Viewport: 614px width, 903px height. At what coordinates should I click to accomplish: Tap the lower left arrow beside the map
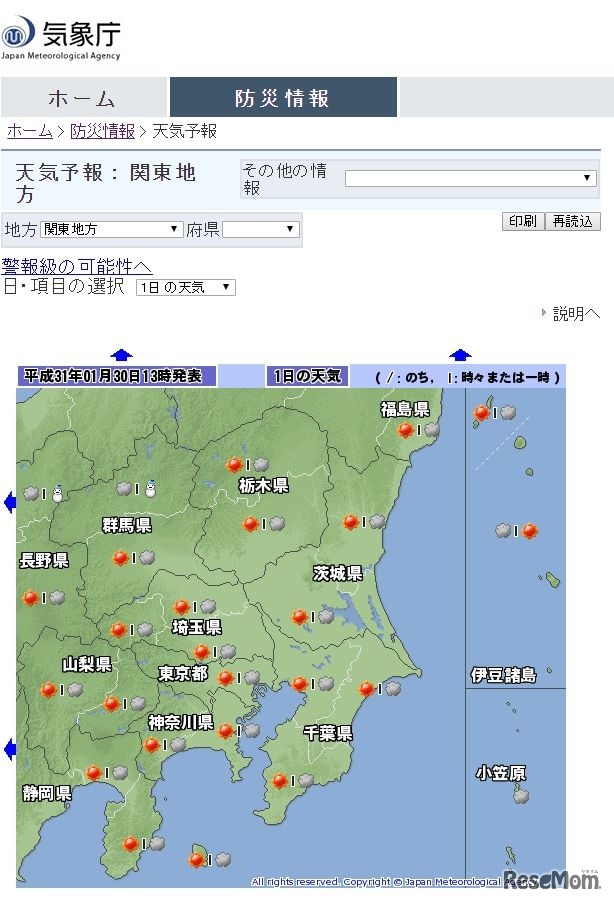coord(10,749)
